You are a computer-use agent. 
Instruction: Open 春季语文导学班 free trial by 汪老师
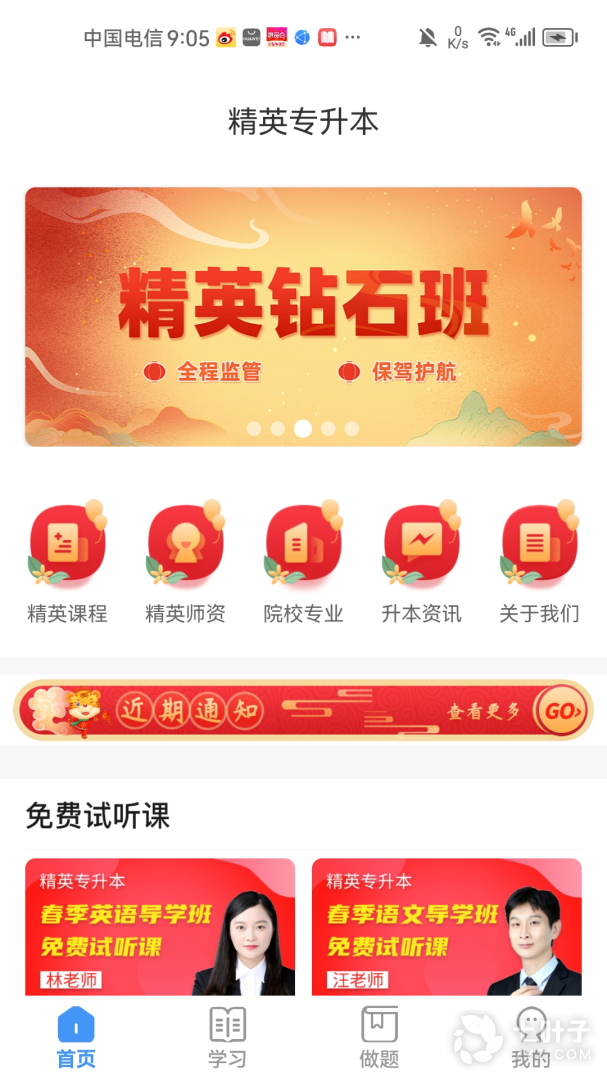pos(446,927)
